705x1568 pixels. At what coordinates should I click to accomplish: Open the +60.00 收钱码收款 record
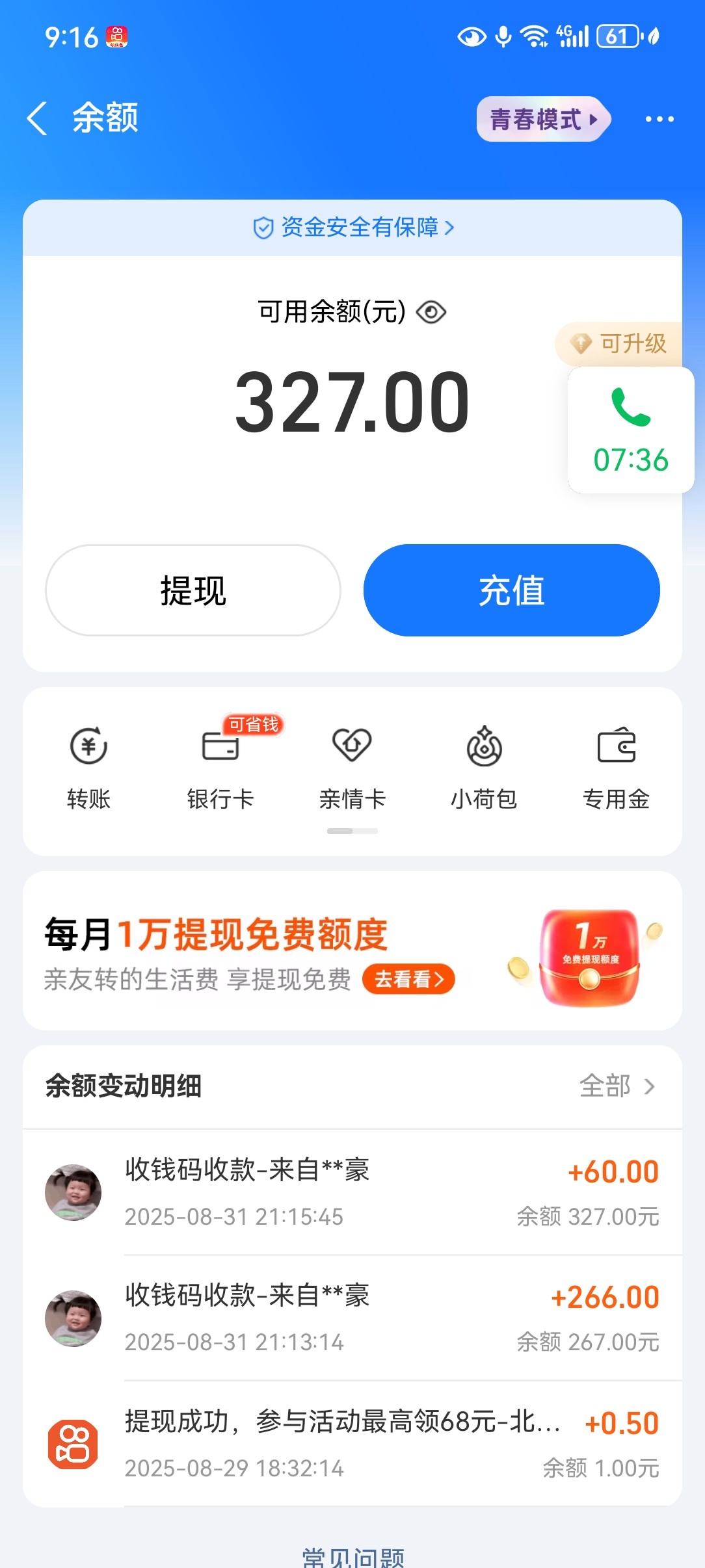[x=352, y=1192]
